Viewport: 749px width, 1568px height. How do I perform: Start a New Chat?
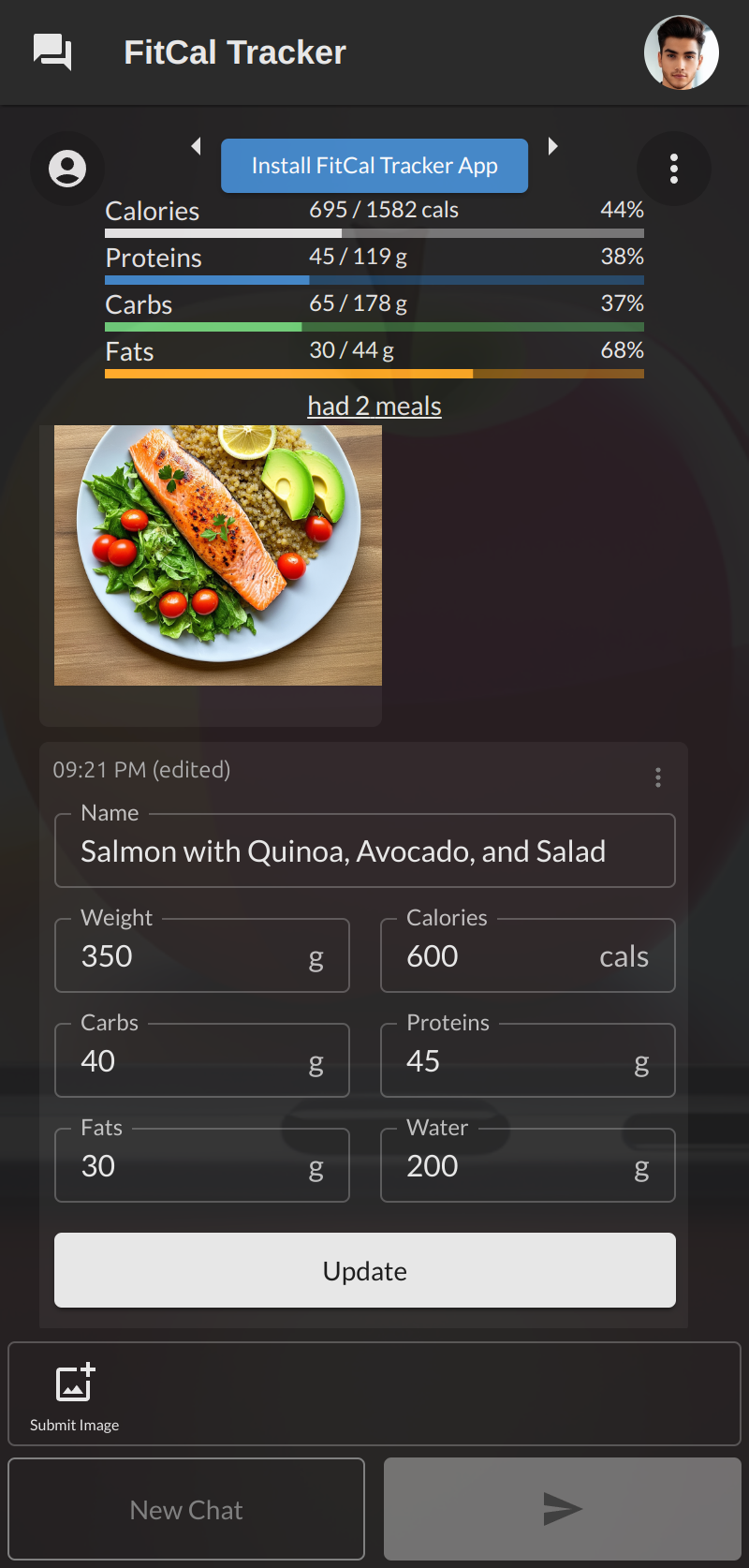[186, 1509]
